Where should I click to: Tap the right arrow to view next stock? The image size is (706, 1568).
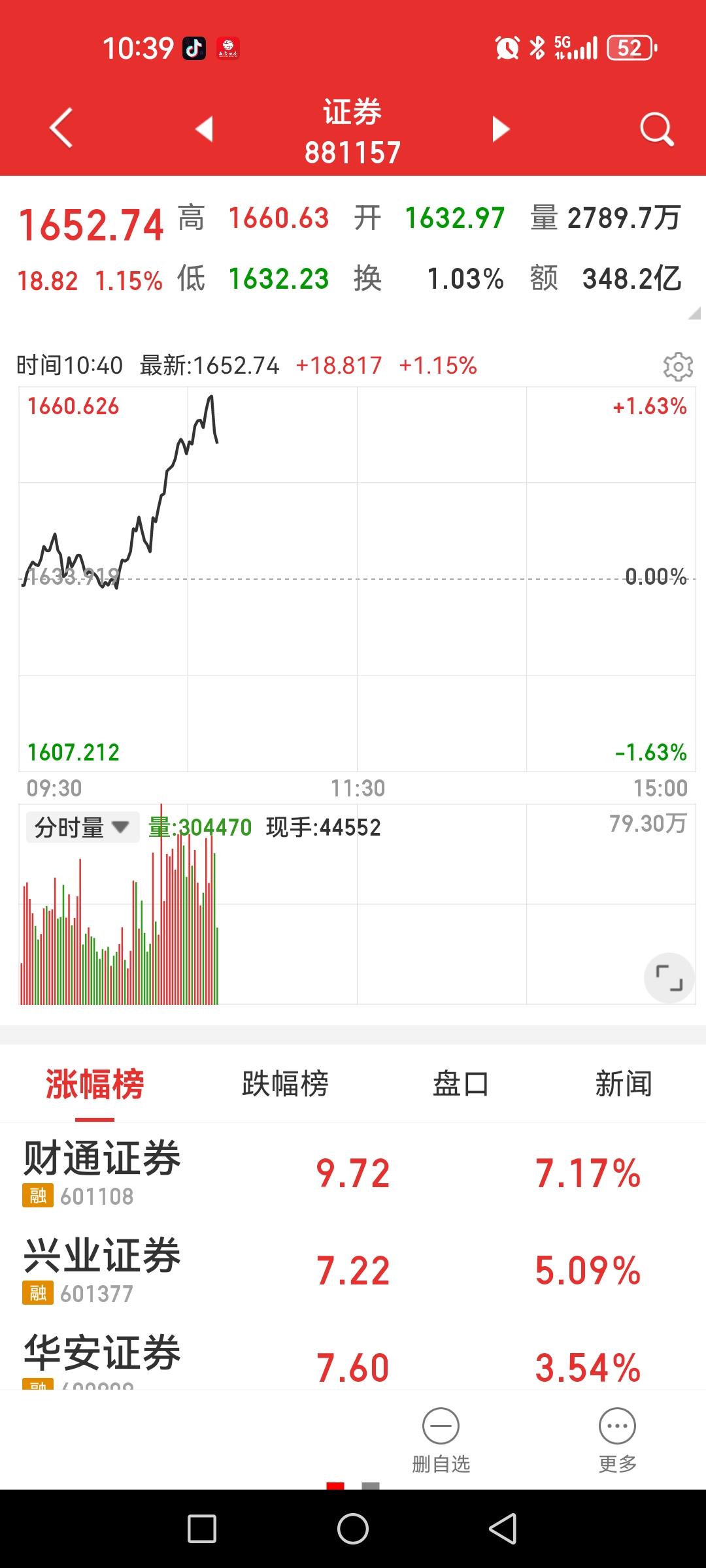(500, 129)
